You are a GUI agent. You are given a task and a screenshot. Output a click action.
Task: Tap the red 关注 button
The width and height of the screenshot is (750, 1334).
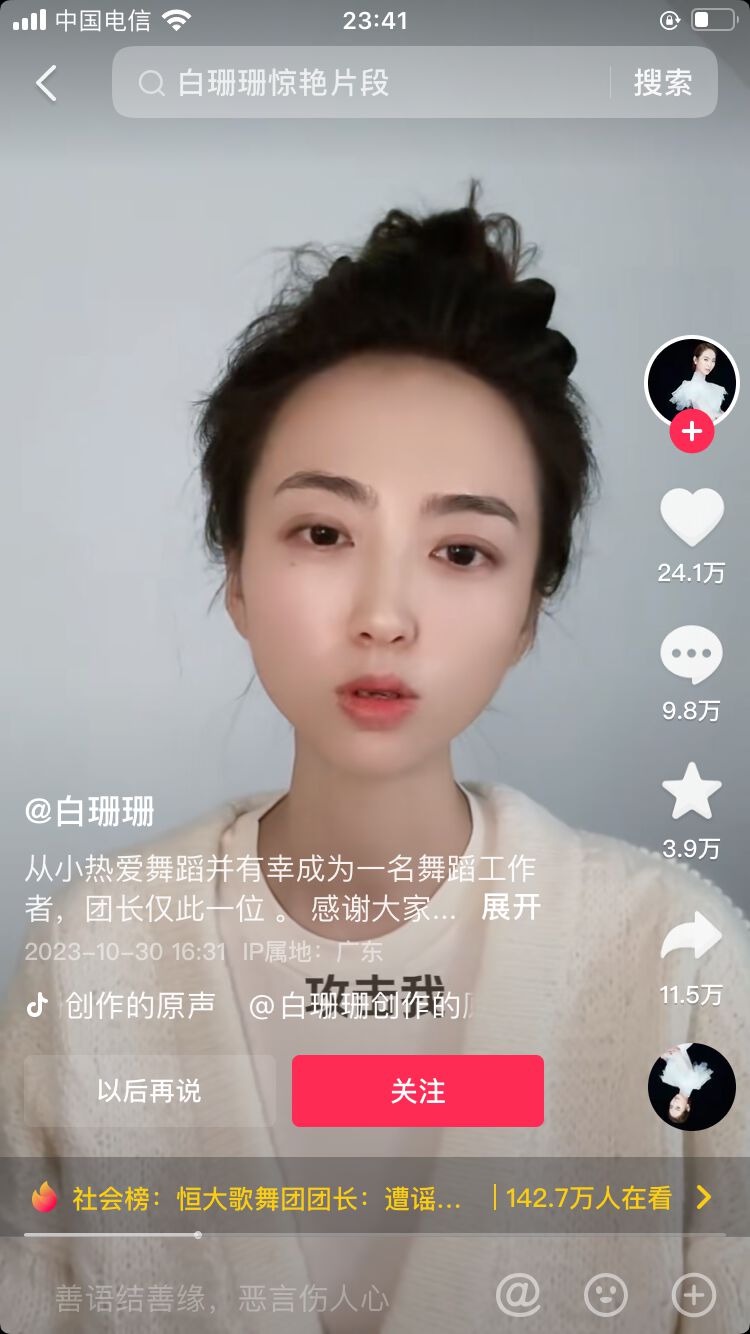point(418,1091)
